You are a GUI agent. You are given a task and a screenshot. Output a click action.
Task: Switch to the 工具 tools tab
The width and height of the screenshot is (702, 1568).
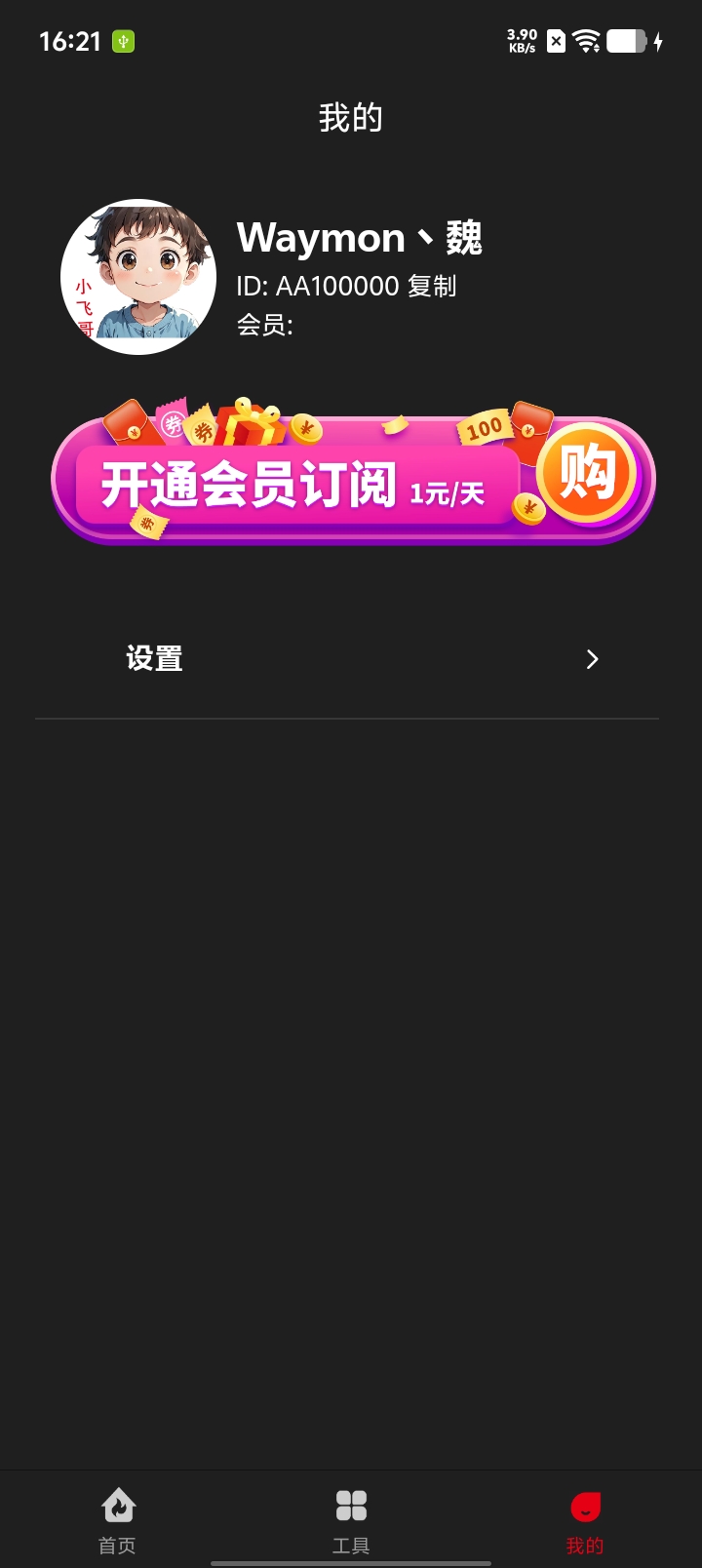[x=351, y=1519]
